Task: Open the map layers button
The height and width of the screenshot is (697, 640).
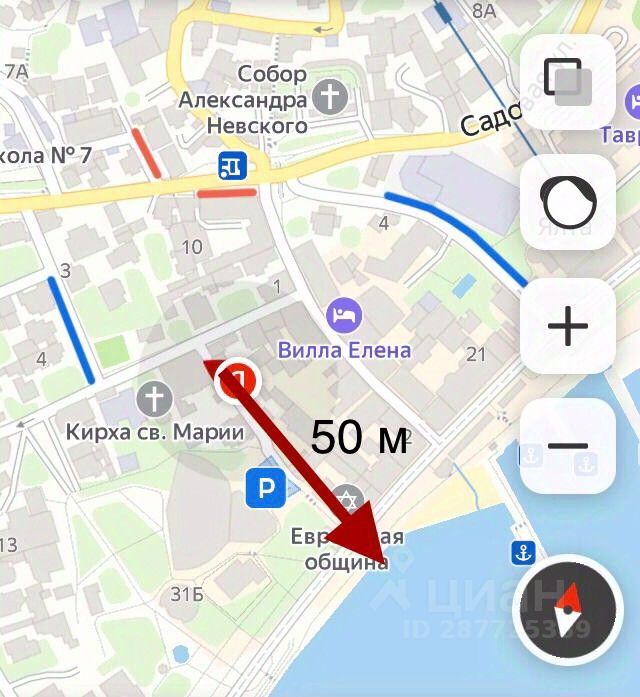Action: (567, 81)
